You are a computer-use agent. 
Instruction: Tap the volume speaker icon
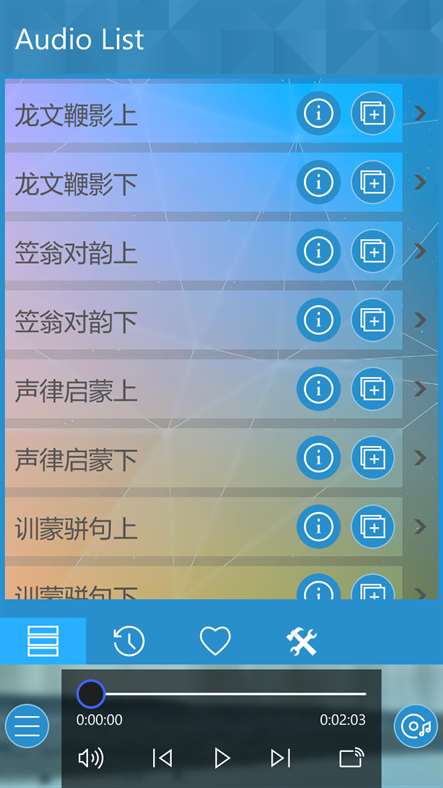(91, 758)
